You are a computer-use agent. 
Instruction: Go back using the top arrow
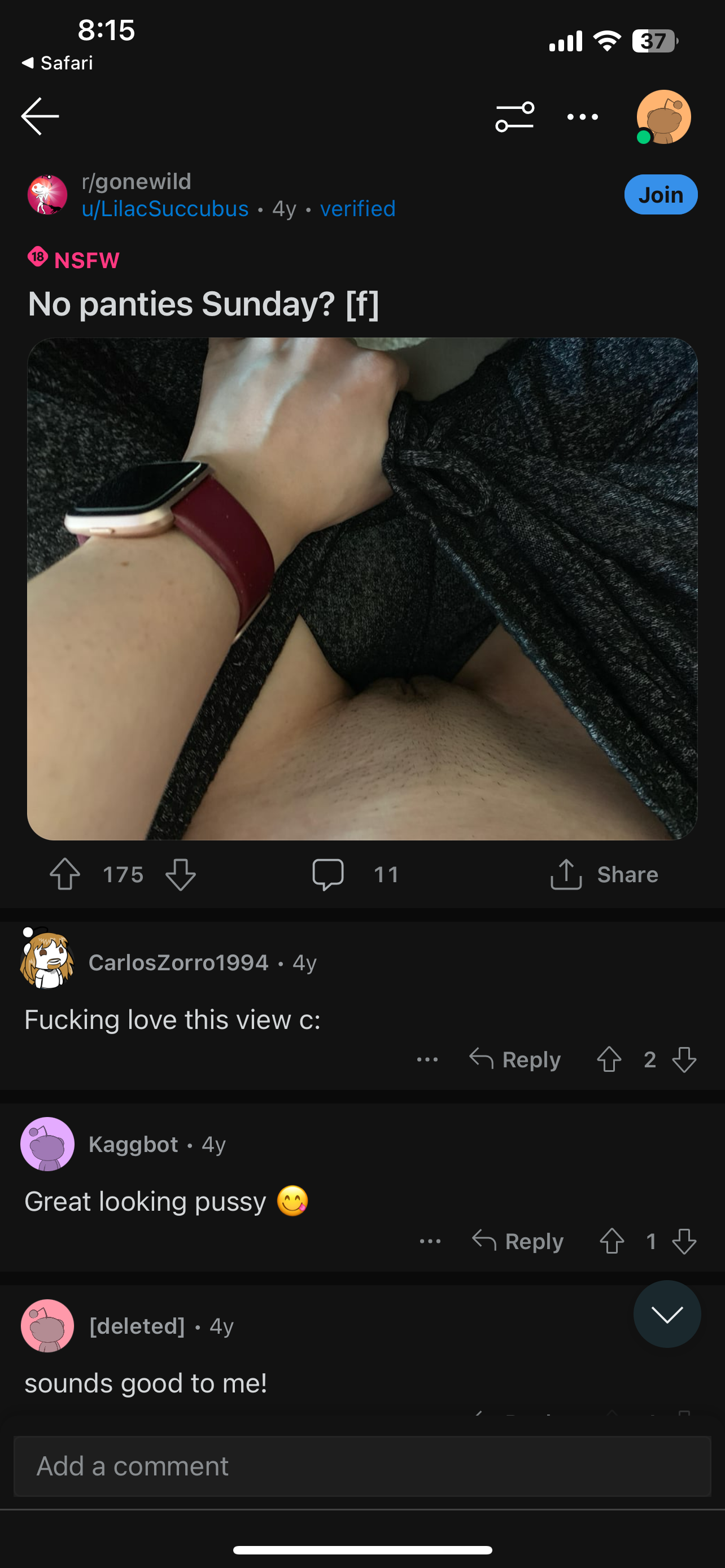click(x=40, y=116)
